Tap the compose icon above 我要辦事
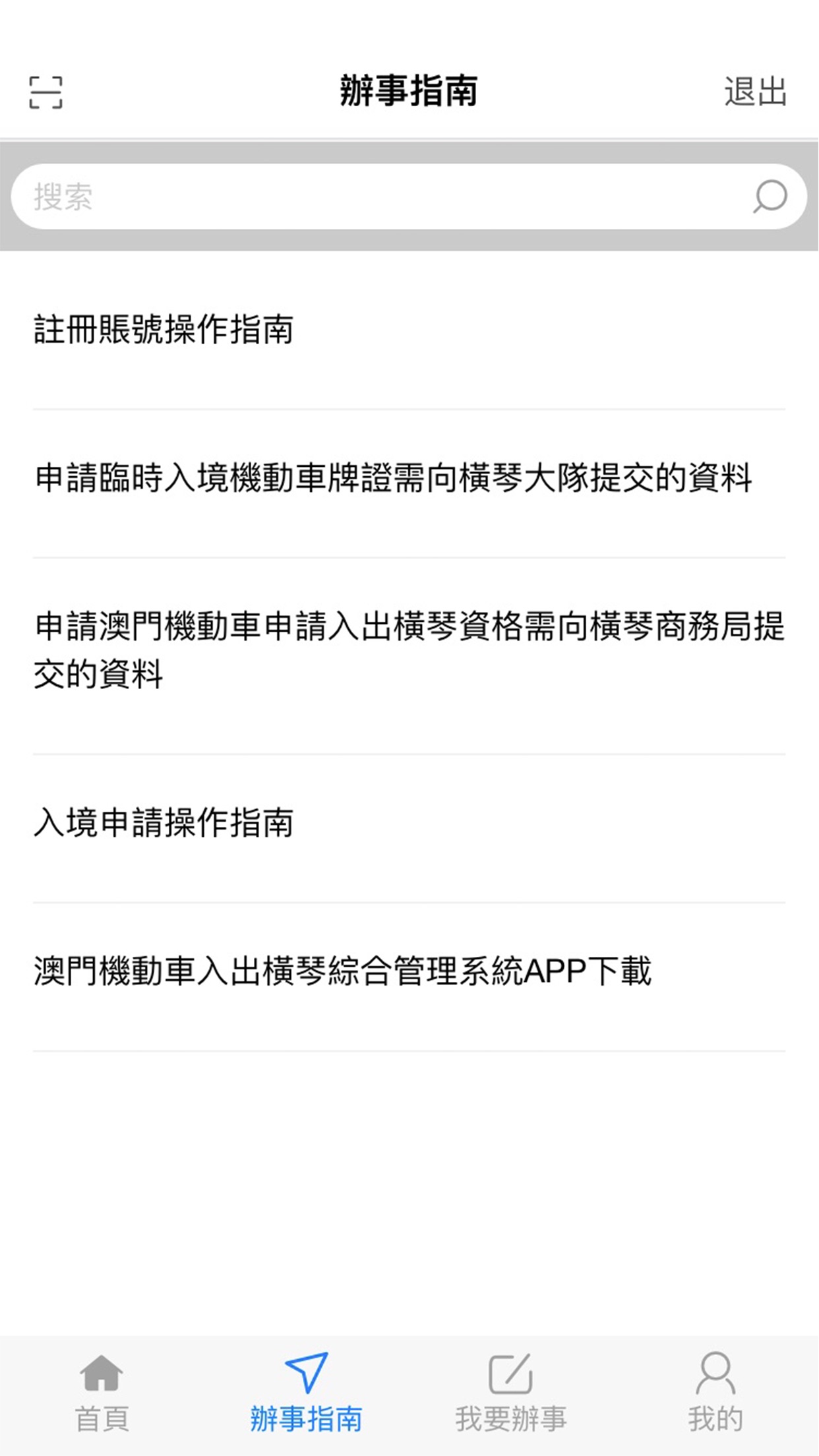The width and height of the screenshot is (819, 1456). pos(512,1372)
